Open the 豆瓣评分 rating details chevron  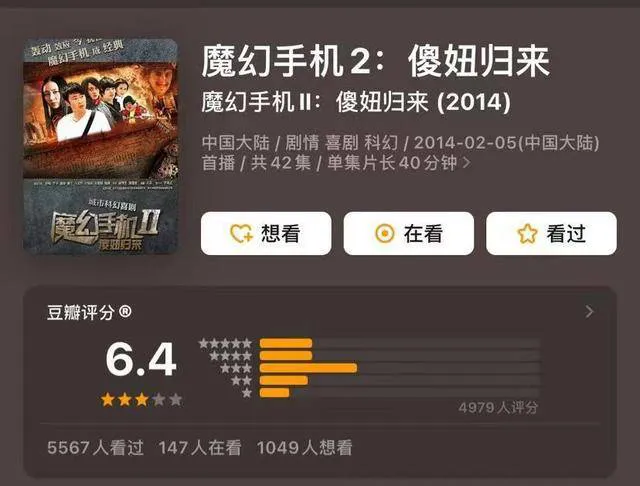coord(589,312)
